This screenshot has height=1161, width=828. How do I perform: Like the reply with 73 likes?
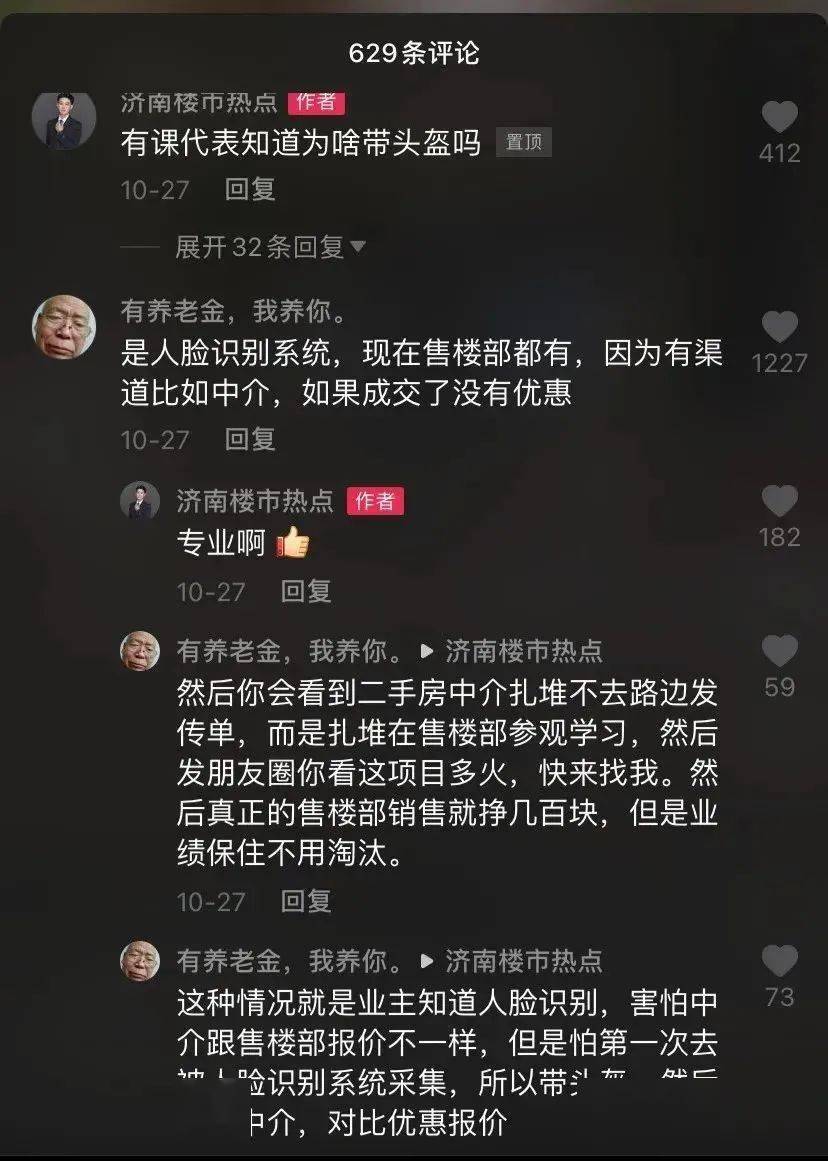(x=779, y=961)
